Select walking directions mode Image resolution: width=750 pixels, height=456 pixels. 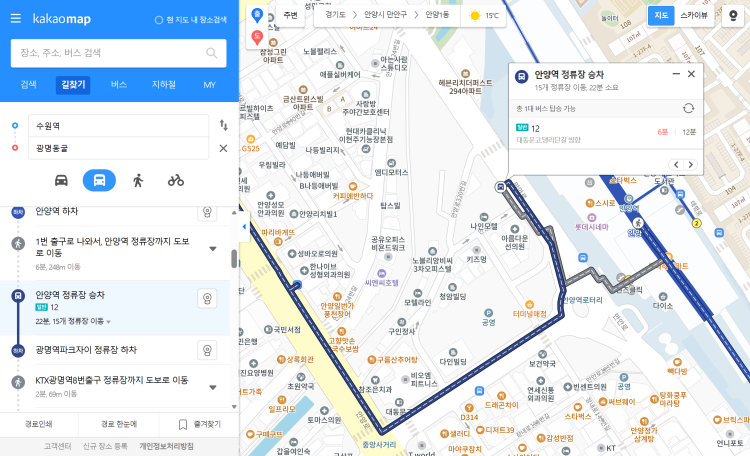(x=137, y=180)
